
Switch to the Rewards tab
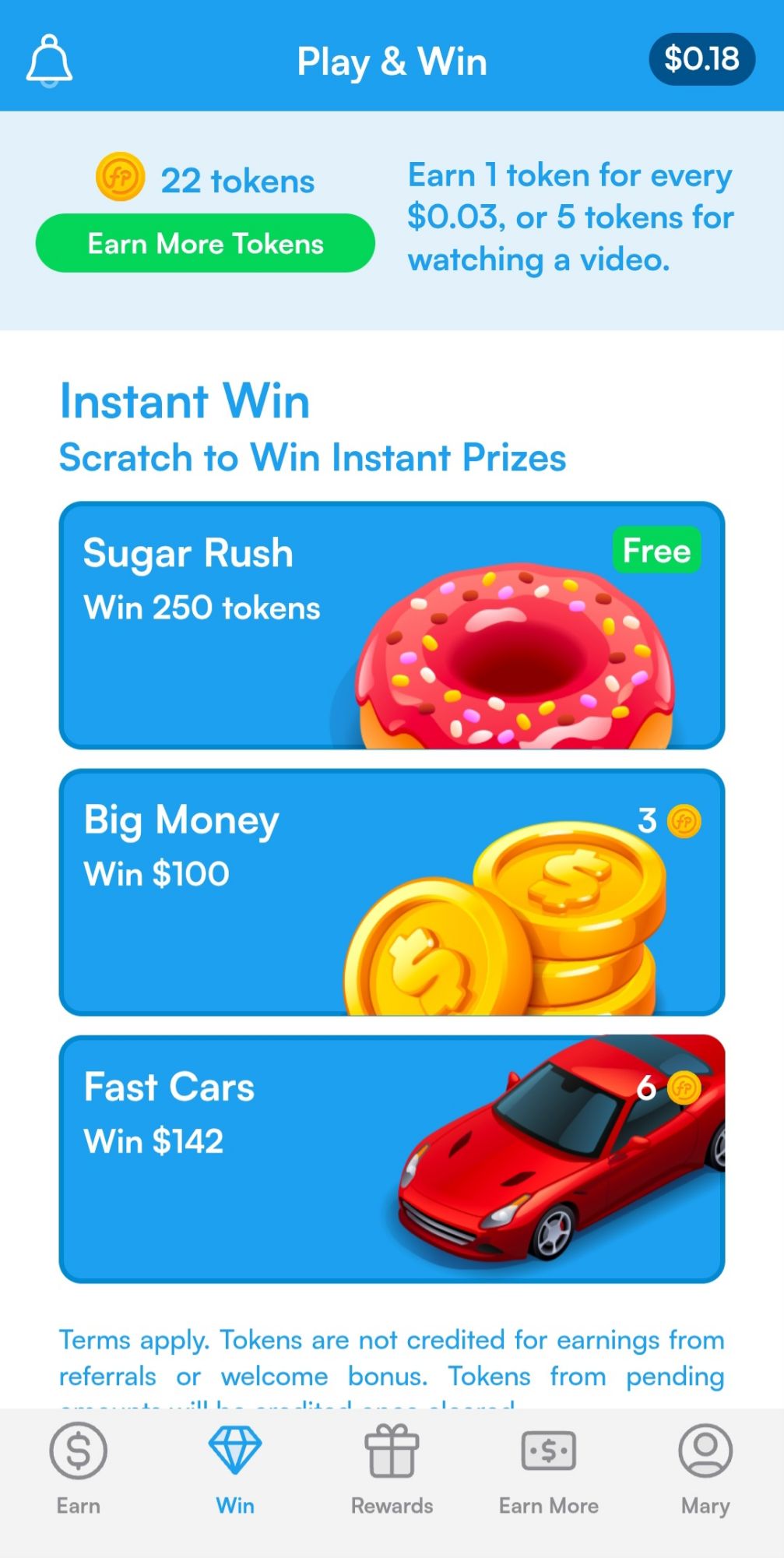(x=392, y=1472)
